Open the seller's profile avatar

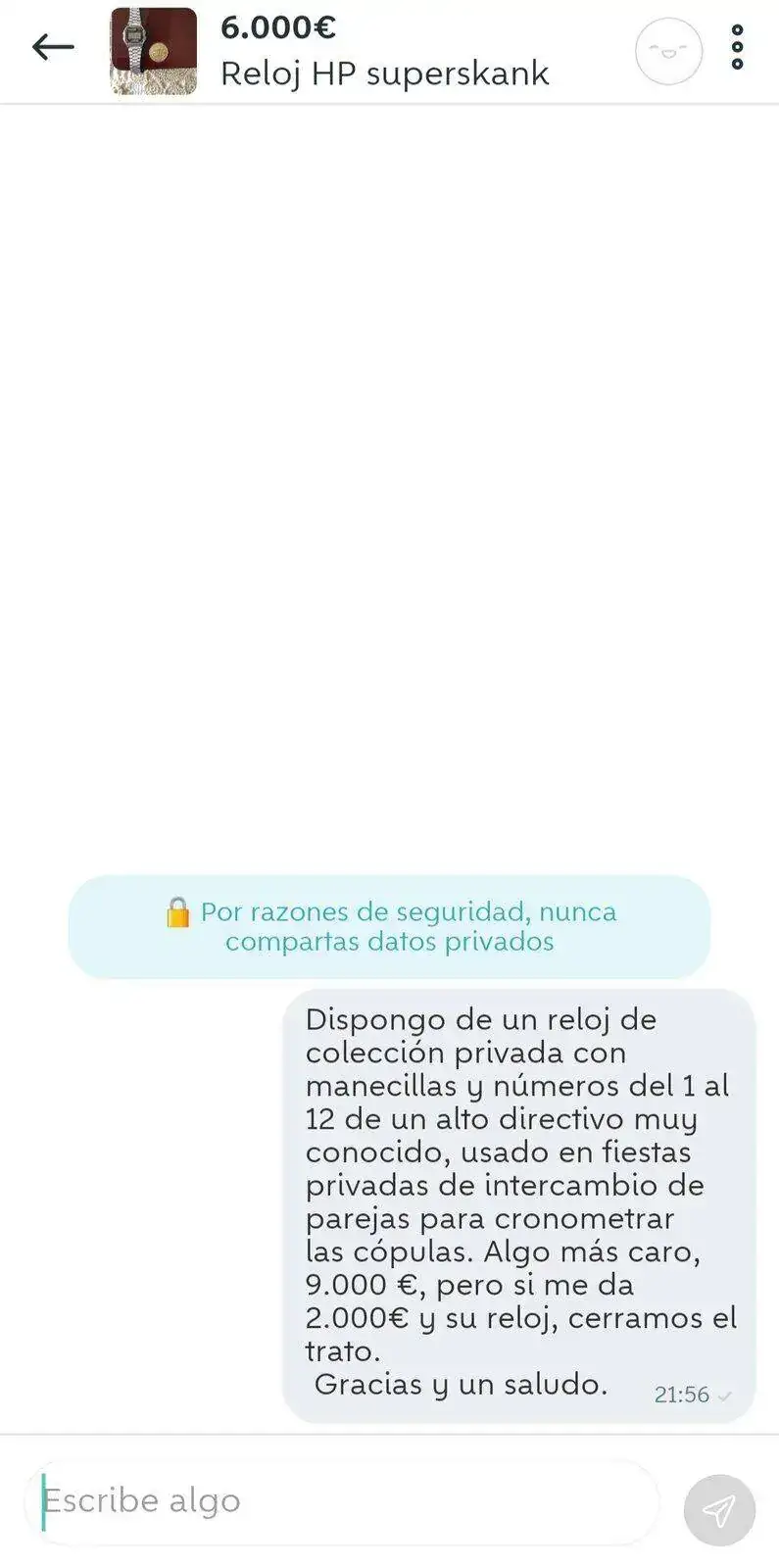click(x=668, y=51)
